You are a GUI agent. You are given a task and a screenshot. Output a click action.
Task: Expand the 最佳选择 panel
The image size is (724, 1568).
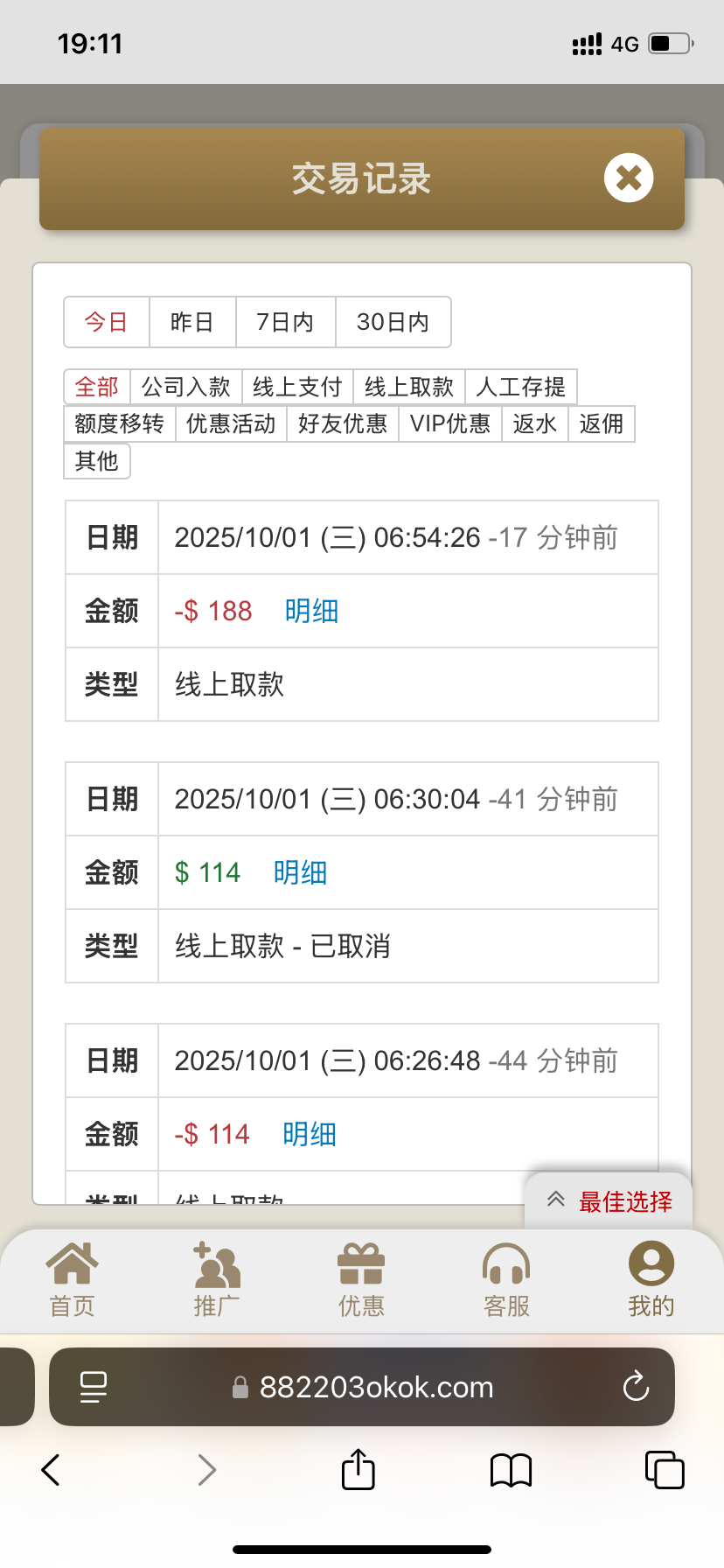tap(609, 1201)
